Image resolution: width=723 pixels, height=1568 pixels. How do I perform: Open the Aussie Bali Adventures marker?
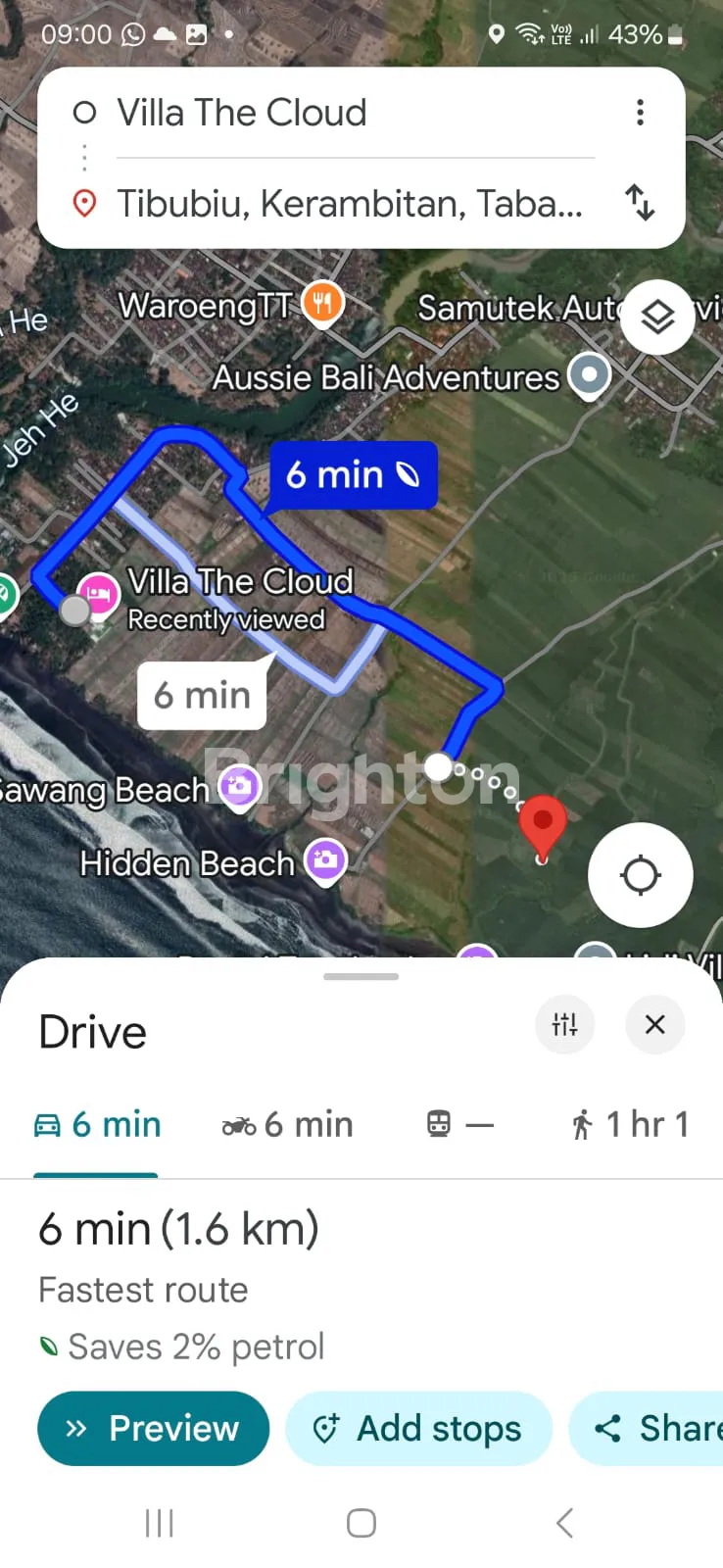pos(589,374)
